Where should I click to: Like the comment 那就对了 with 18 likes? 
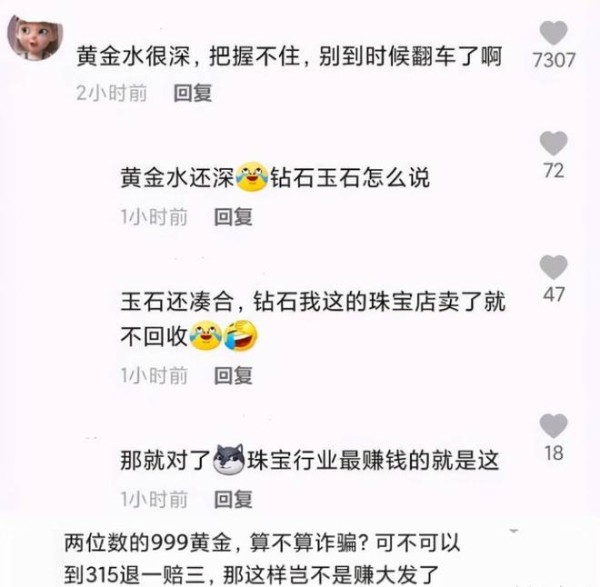pyautogui.click(x=553, y=426)
